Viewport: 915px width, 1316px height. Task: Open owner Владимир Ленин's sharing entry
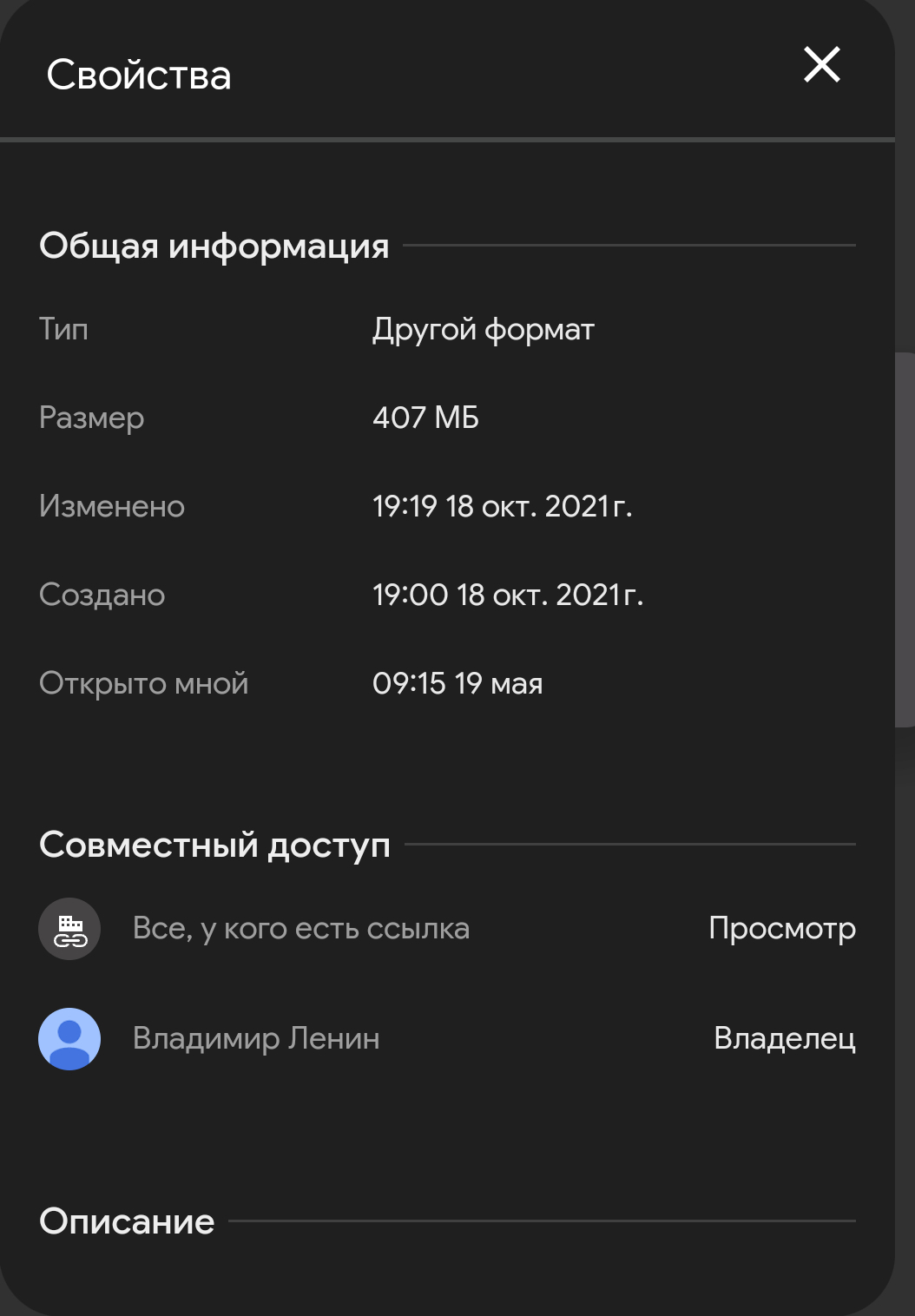point(256,1038)
